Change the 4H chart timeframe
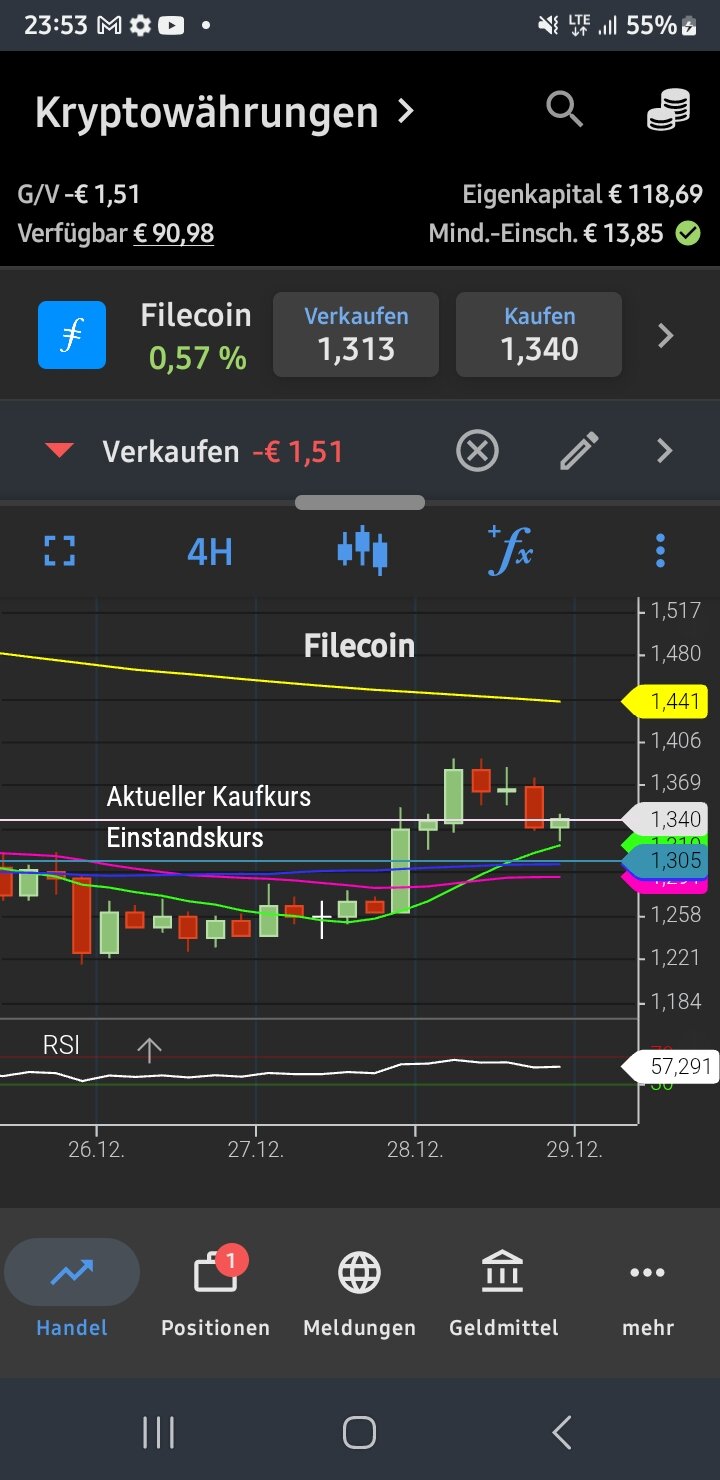This screenshot has height=1480, width=720. coord(210,551)
